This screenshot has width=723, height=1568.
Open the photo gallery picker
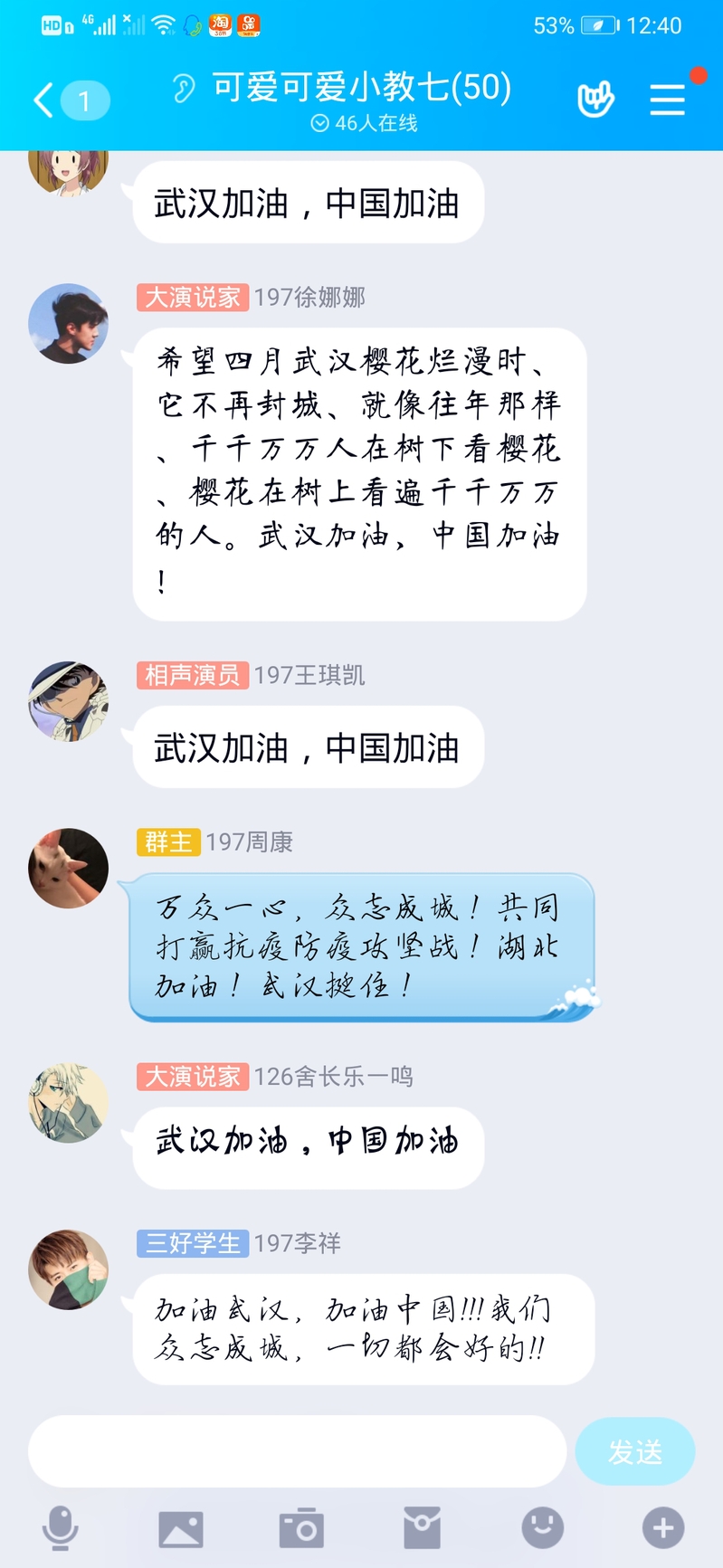pos(181,1528)
